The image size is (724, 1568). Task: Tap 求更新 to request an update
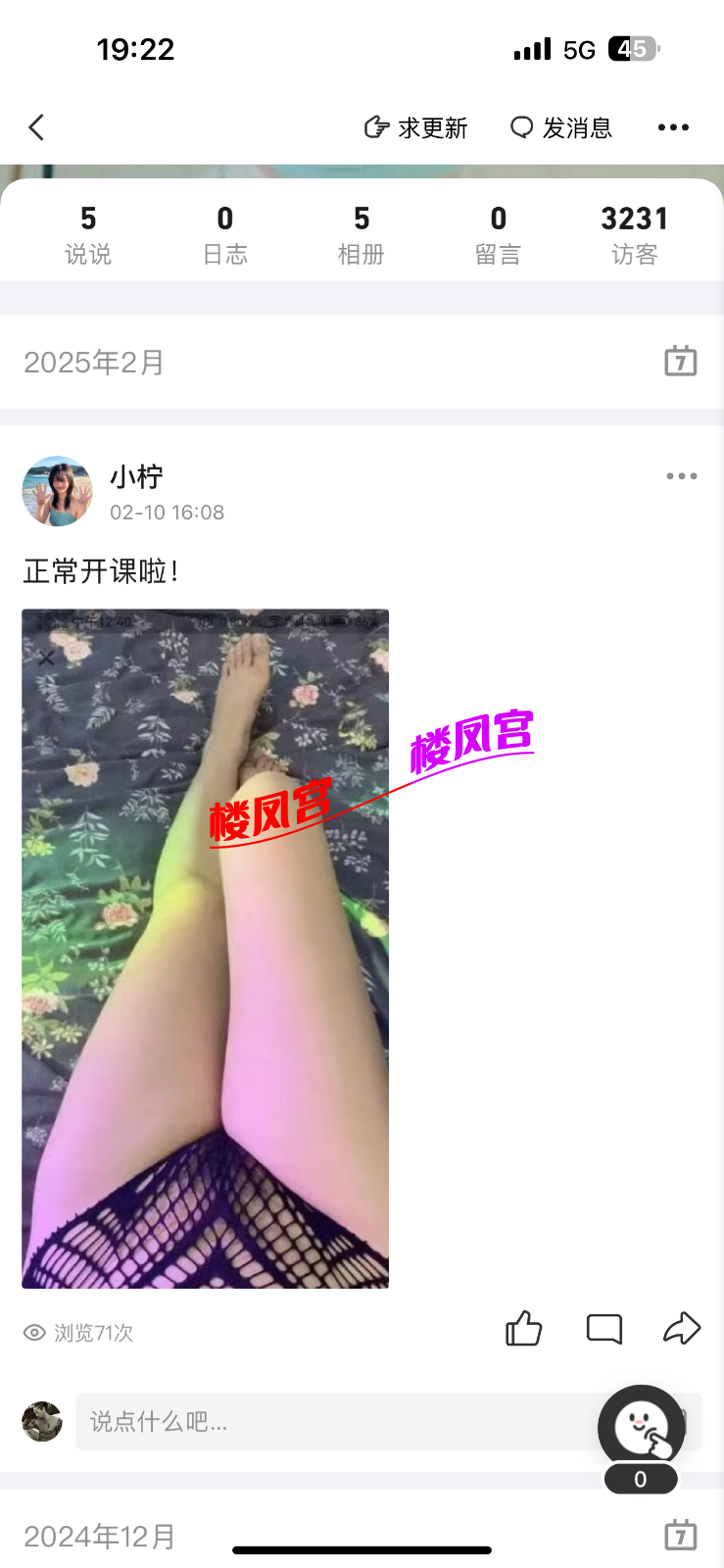(x=416, y=128)
